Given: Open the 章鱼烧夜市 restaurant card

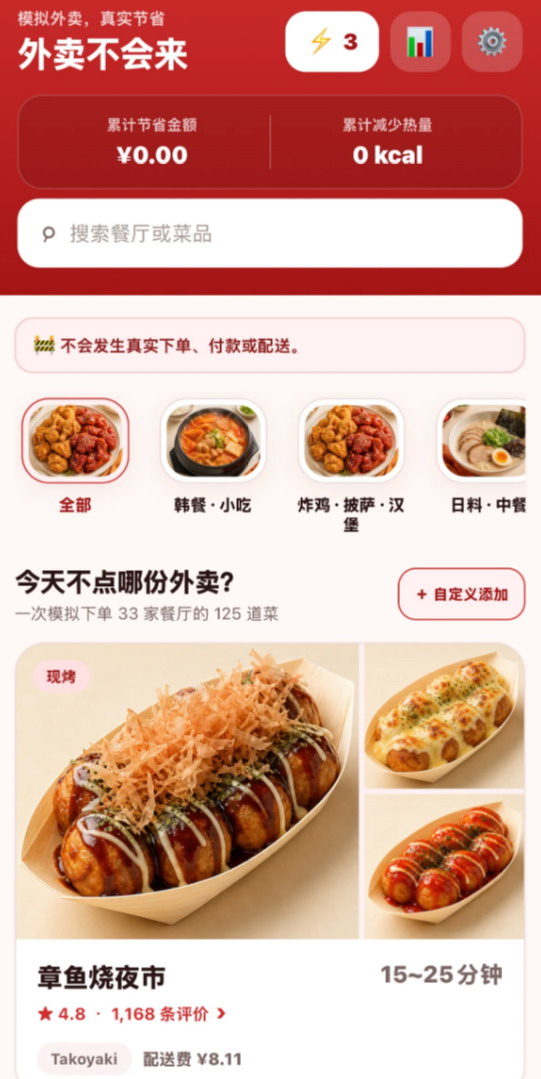Looking at the screenshot, I should [x=270, y=861].
